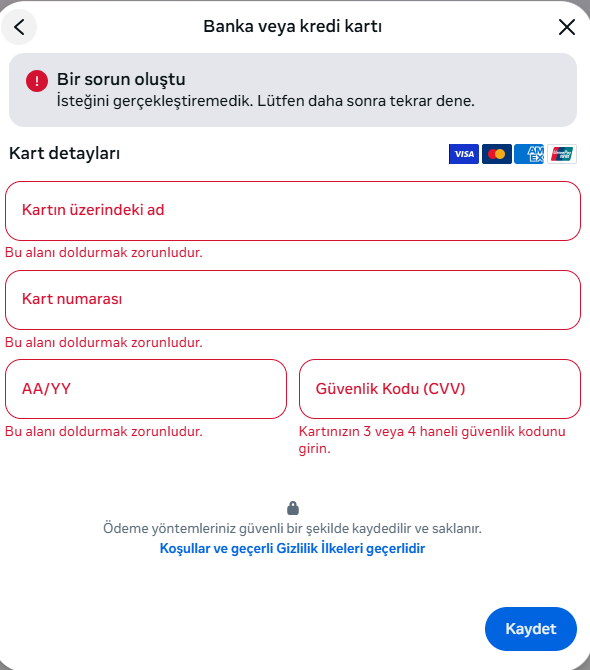Focus the Kartın üzerindeki ad field
Screen dimensions: 590x670
tap(293, 211)
